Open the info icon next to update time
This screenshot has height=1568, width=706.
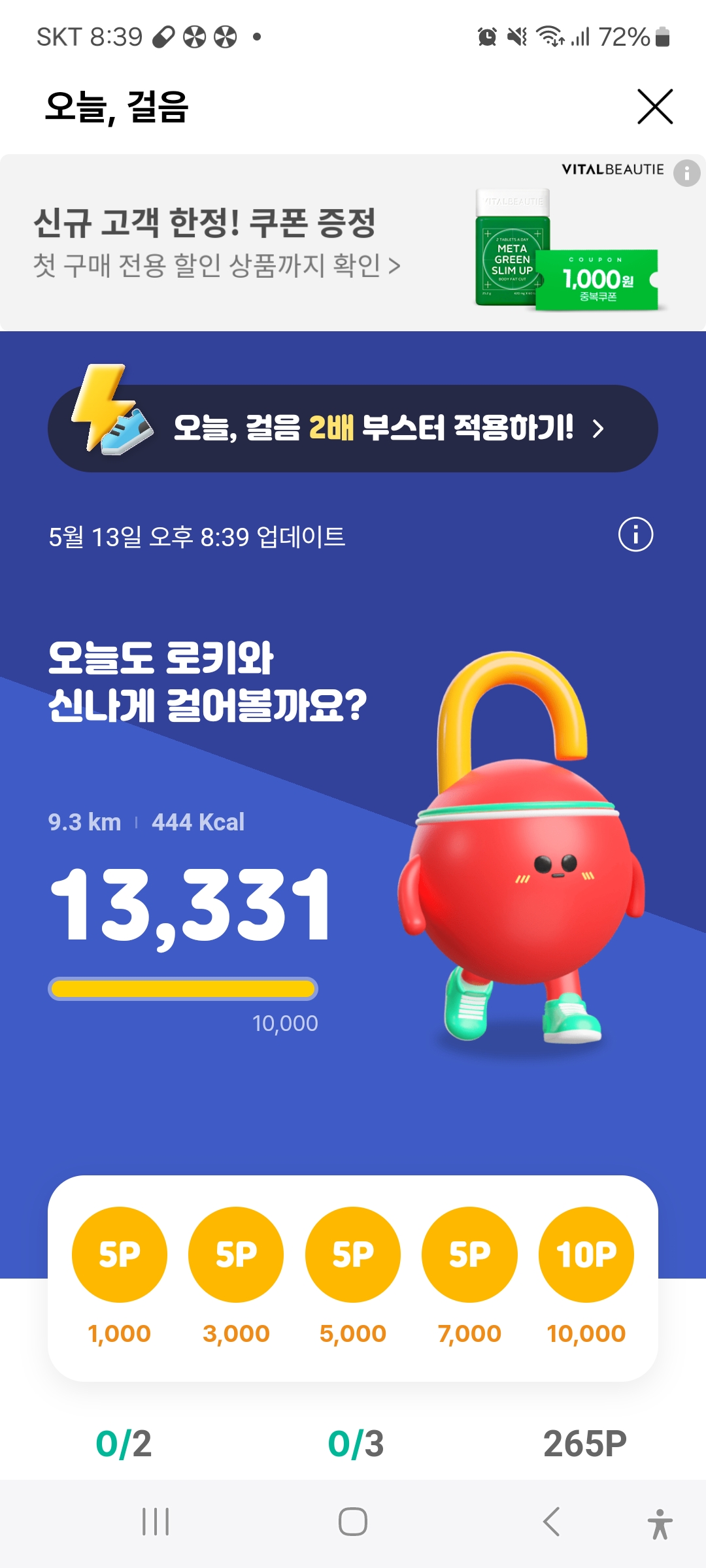pyautogui.click(x=635, y=534)
